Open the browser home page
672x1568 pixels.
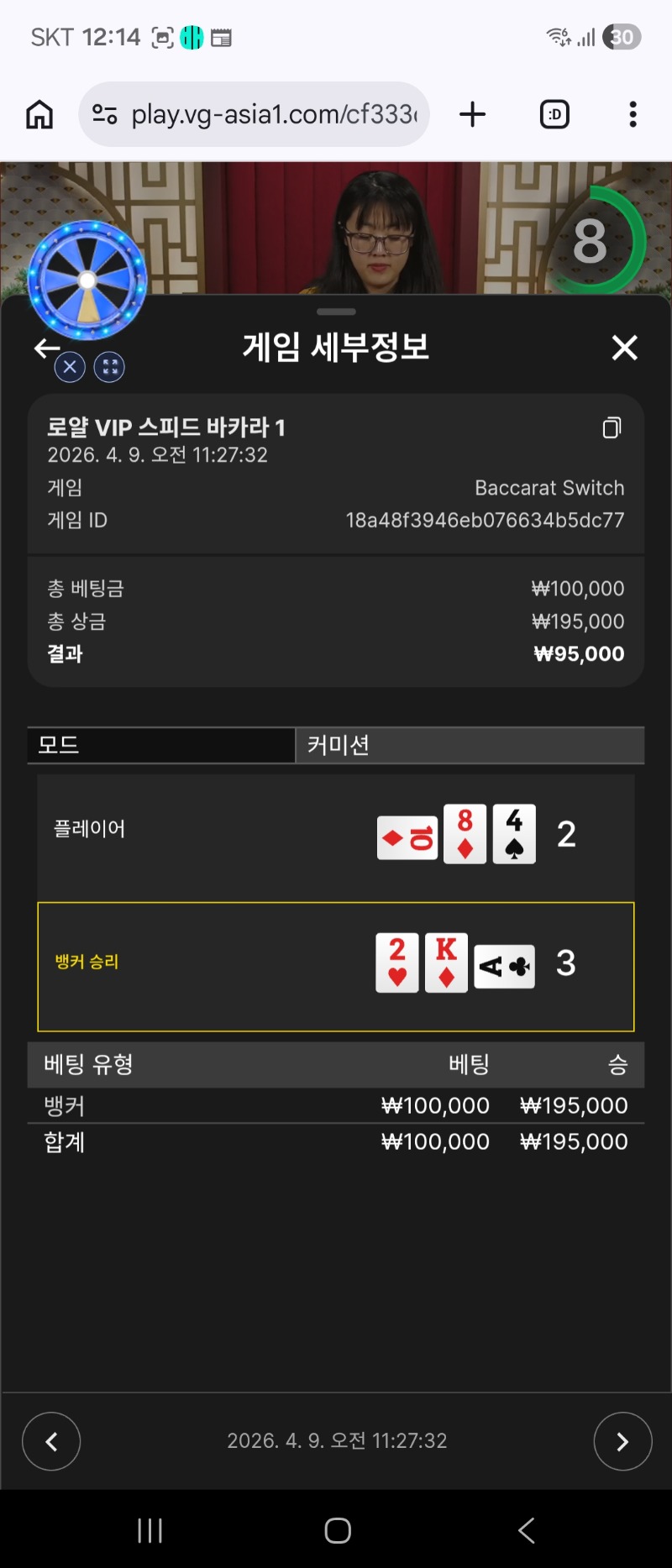click(39, 114)
